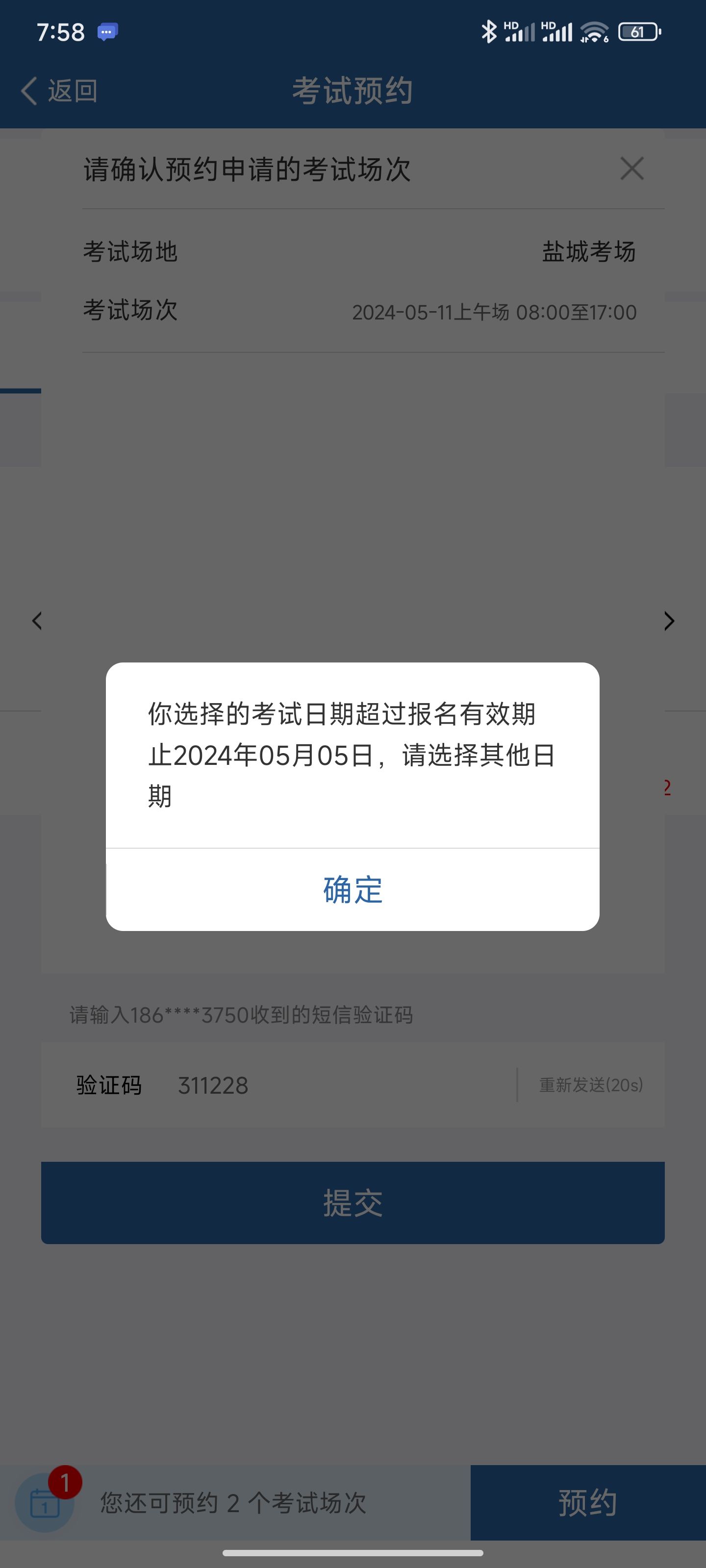
Task: Tap 重新发送 to resend the code
Action: click(x=591, y=1085)
